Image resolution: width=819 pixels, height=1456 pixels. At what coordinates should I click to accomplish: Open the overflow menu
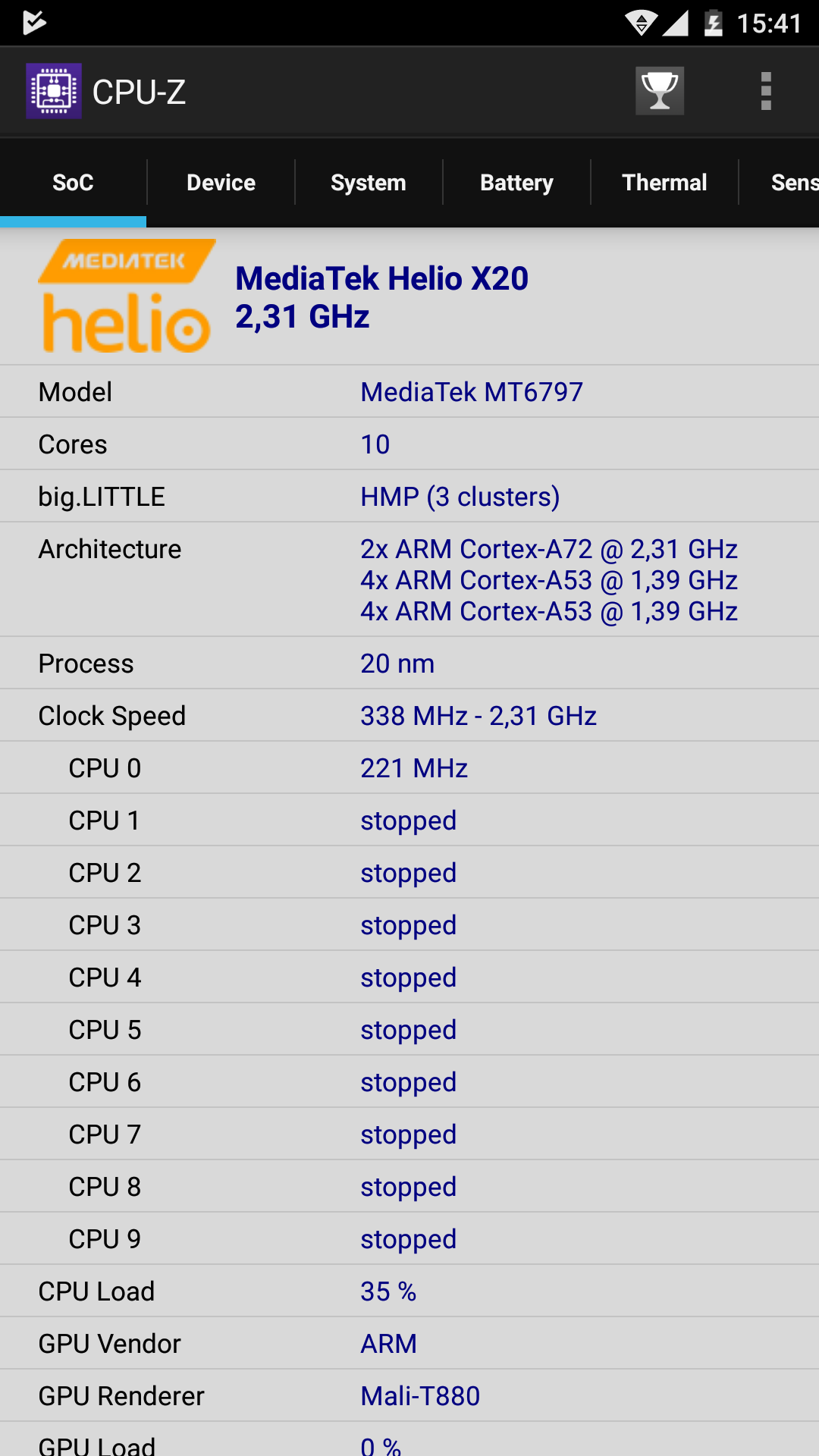[765, 91]
